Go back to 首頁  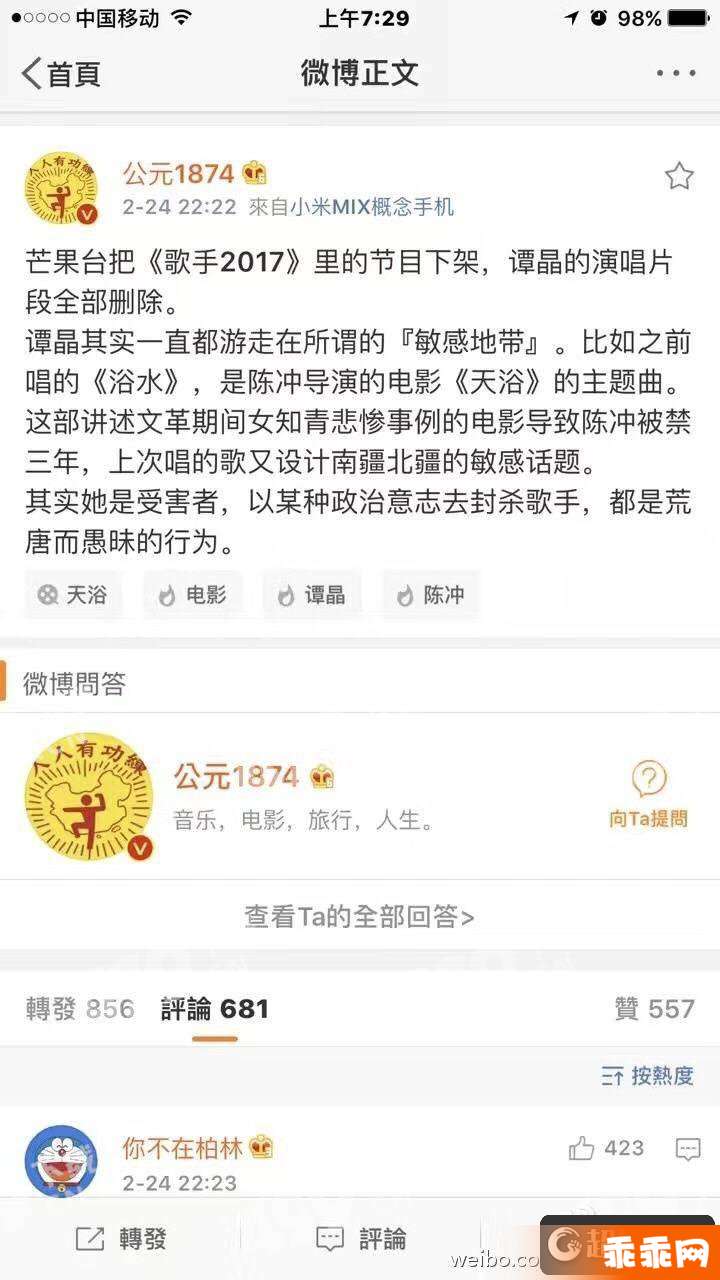point(62,73)
